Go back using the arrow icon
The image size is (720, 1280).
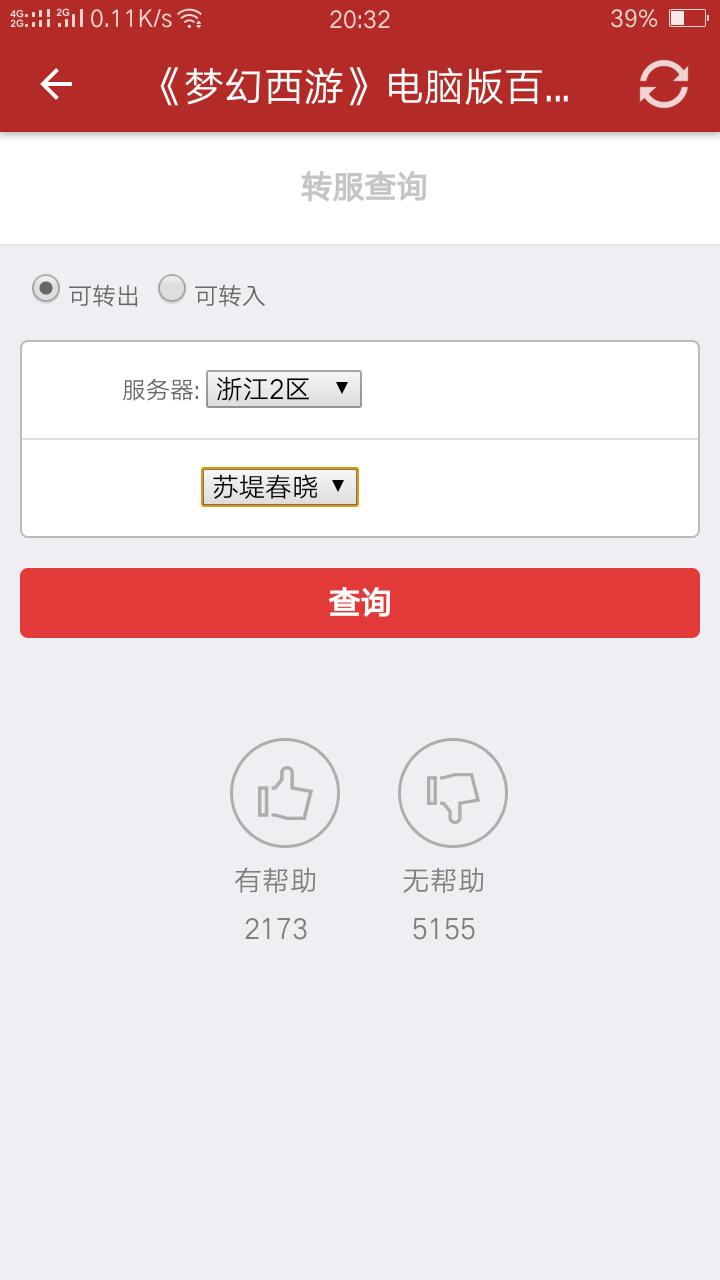coord(56,84)
